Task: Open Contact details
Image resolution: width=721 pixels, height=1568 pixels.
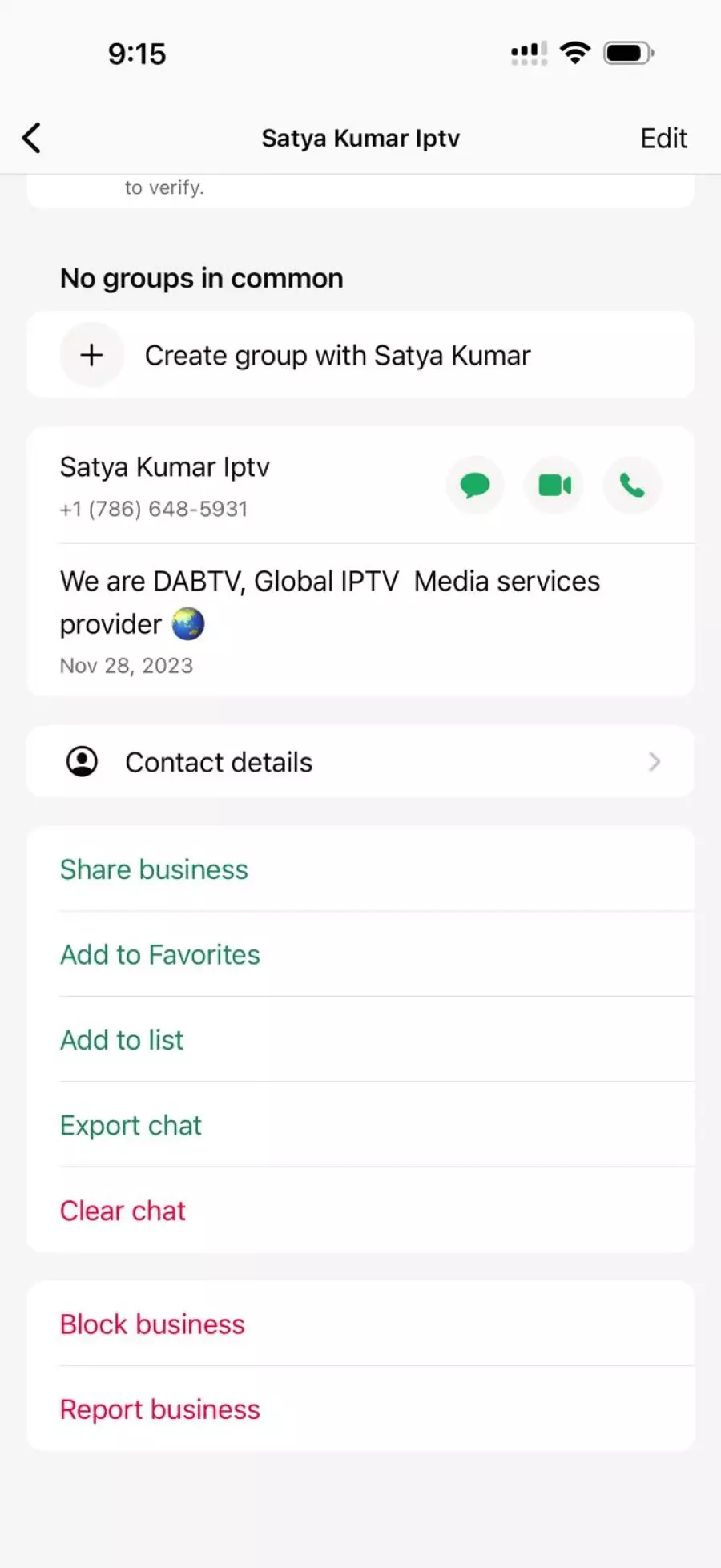Action: pyautogui.click(x=360, y=762)
